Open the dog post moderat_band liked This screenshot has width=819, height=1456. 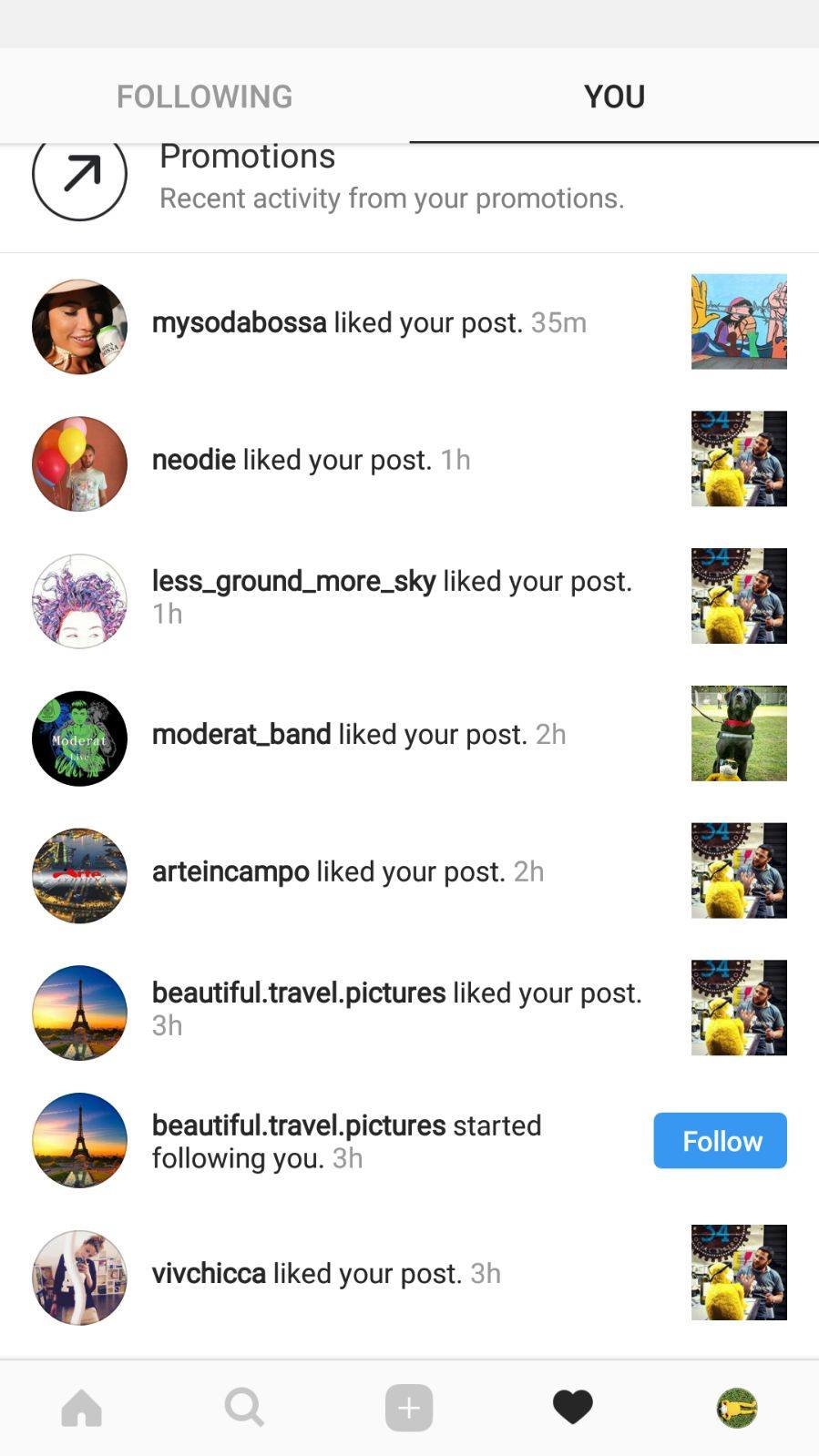(739, 733)
